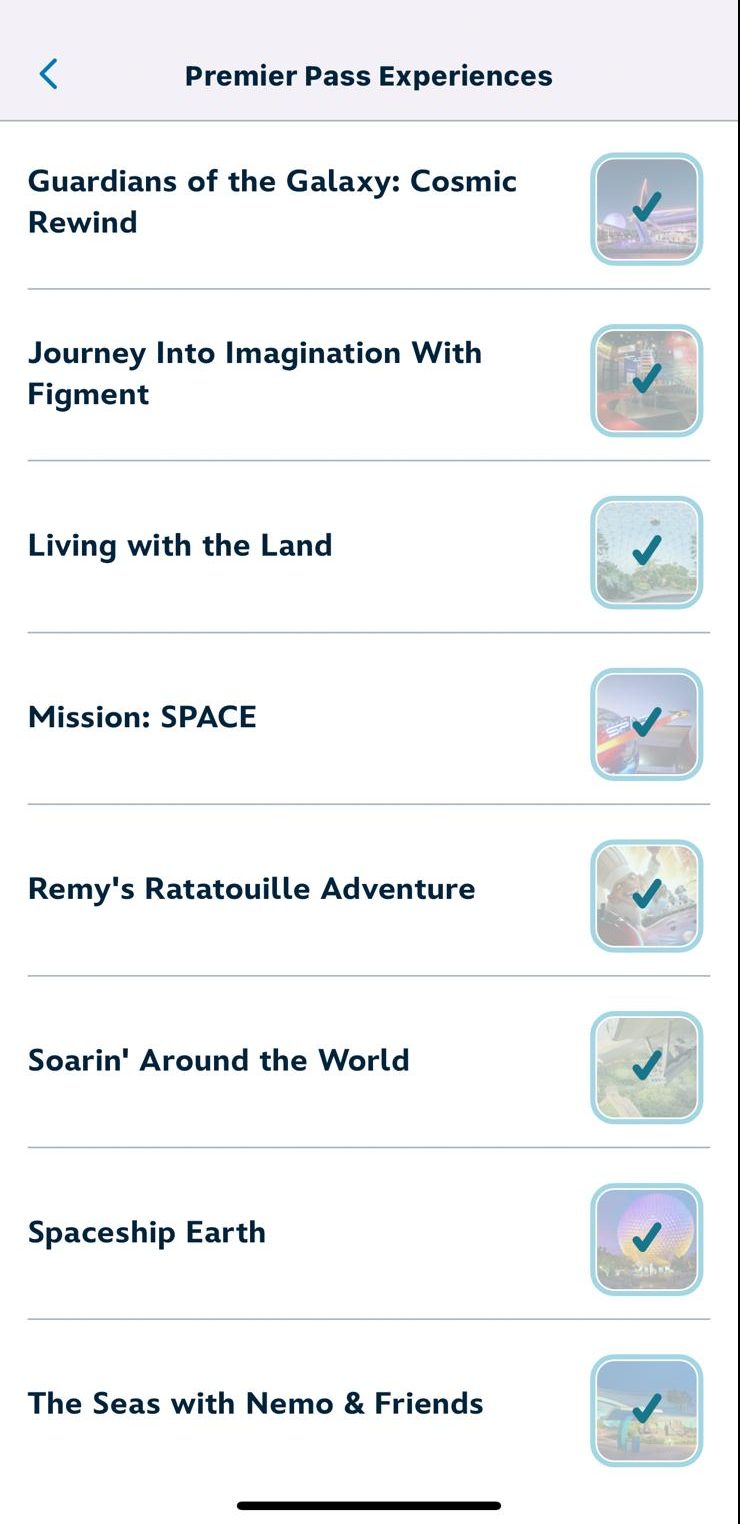Toggle The Seas with Nemo & Friends
This screenshot has width=740, height=1524.
[x=646, y=1411]
